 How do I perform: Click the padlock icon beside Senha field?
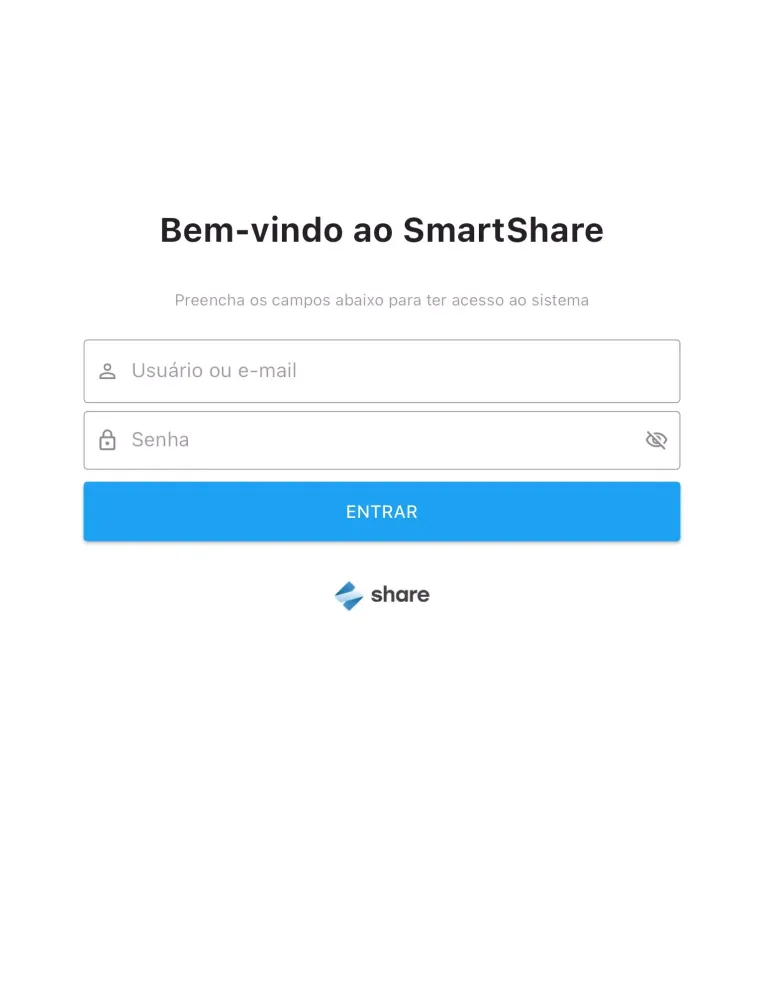click(x=107, y=440)
